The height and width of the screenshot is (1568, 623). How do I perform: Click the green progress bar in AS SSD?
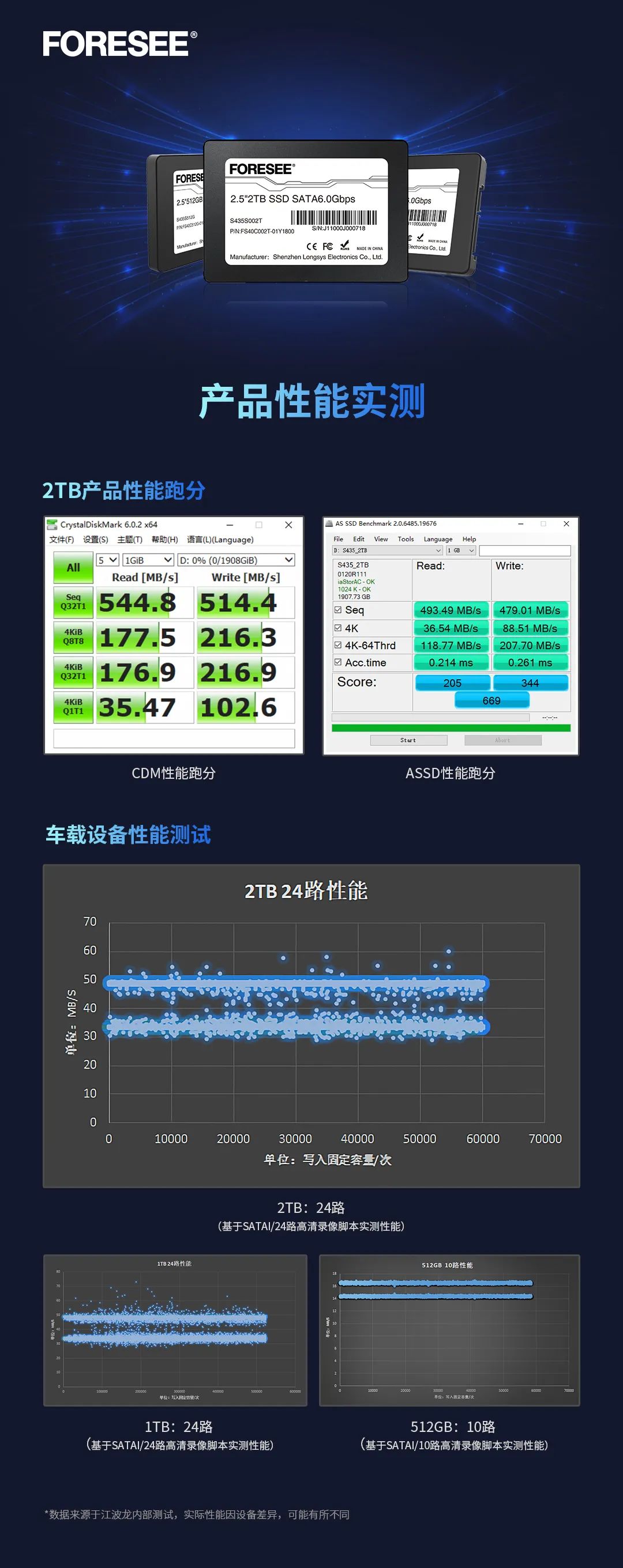tap(451, 727)
